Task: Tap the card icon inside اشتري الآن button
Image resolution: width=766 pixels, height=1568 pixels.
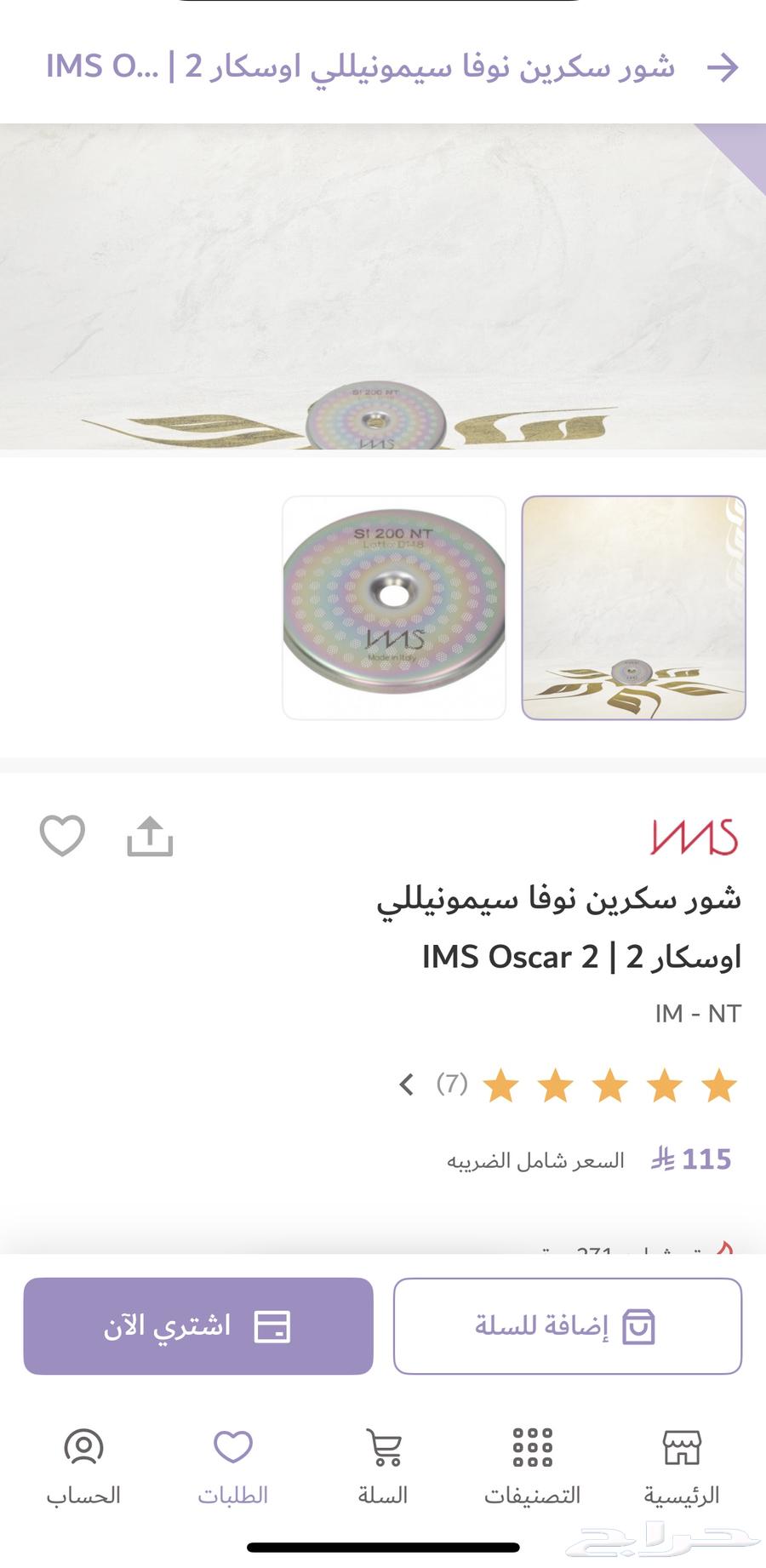Action: click(268, 1326)
